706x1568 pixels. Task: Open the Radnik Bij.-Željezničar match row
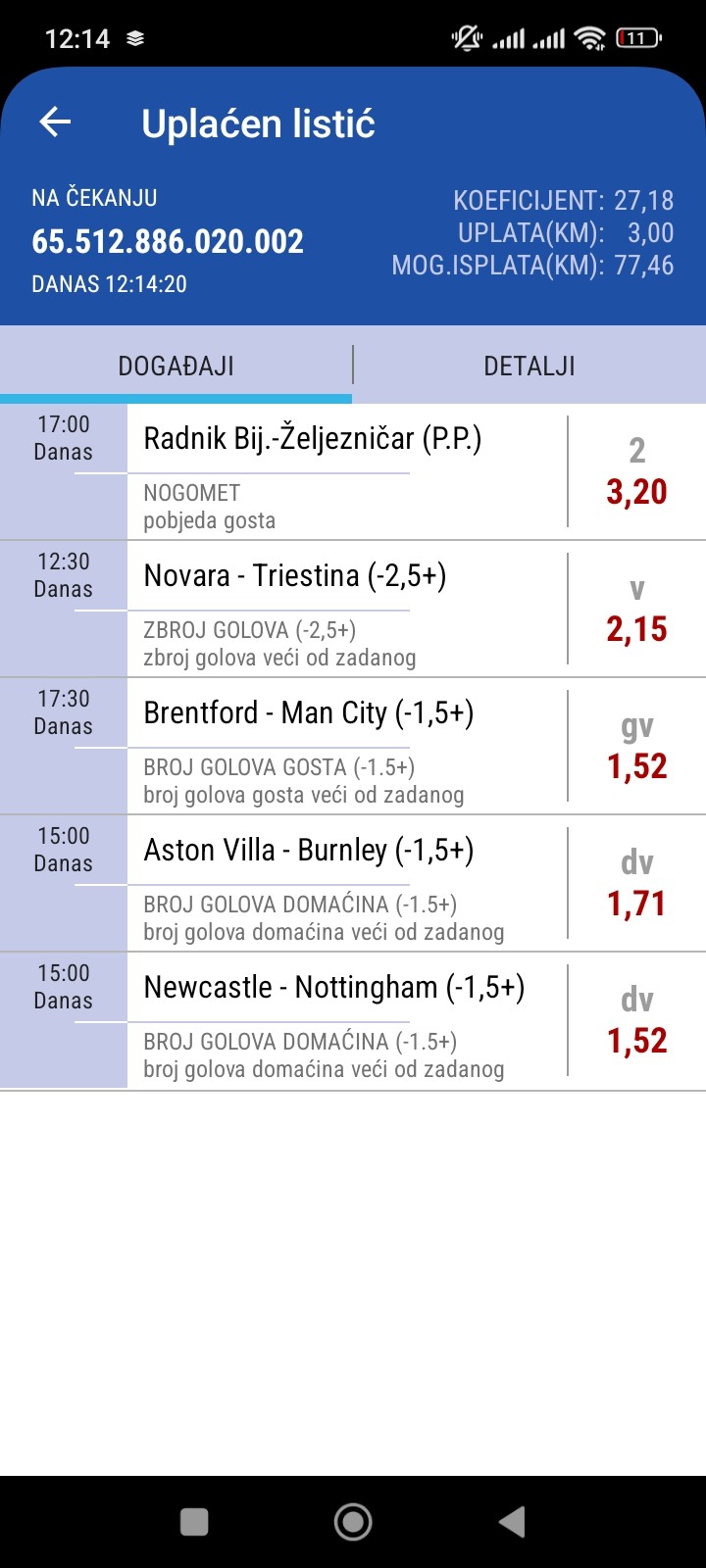[313, 439]
